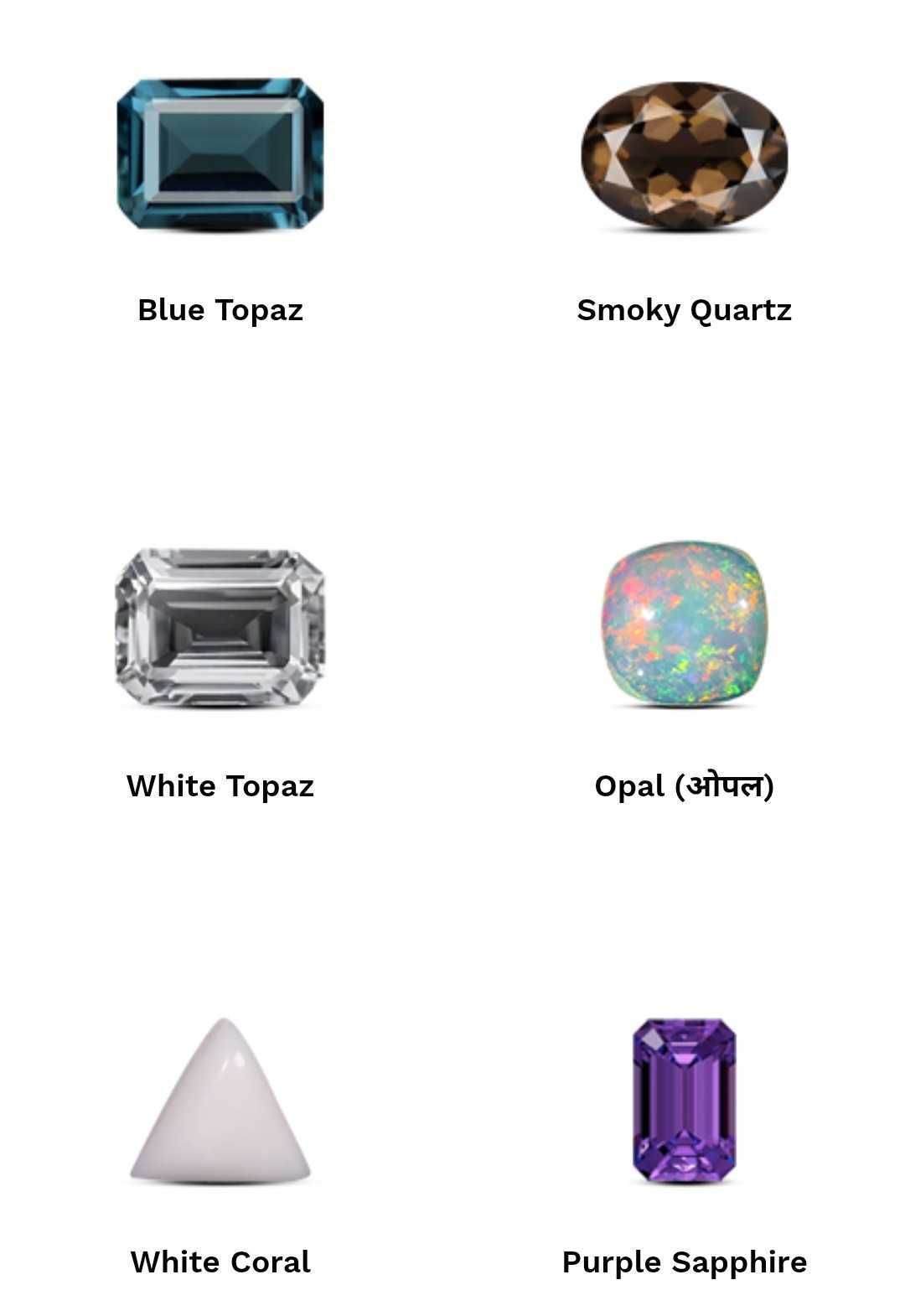
Task: Open the Blue Topaz gemstone category
Action: tap(220, 156)
